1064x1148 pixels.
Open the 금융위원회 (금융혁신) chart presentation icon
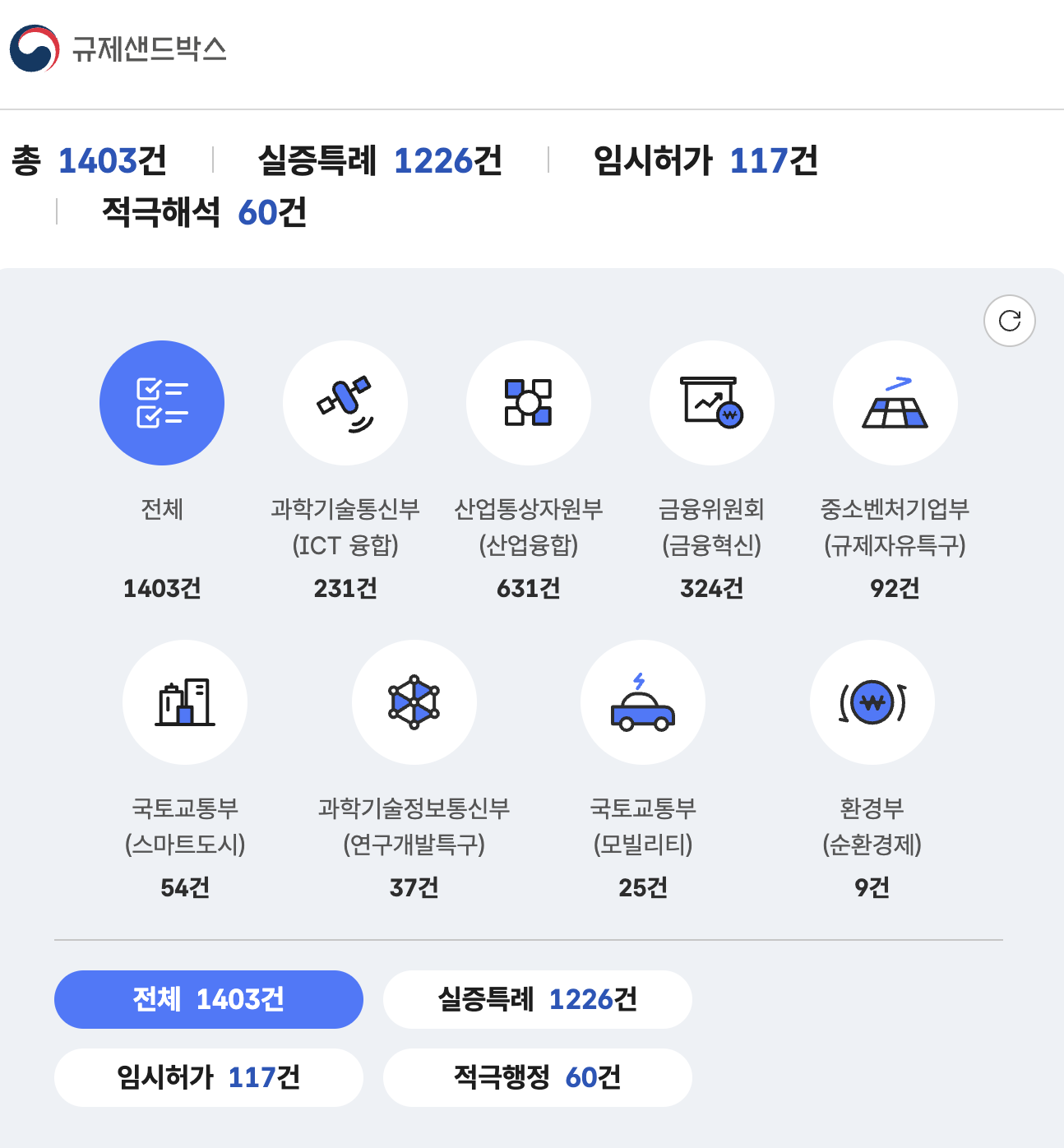coord(712,402)
